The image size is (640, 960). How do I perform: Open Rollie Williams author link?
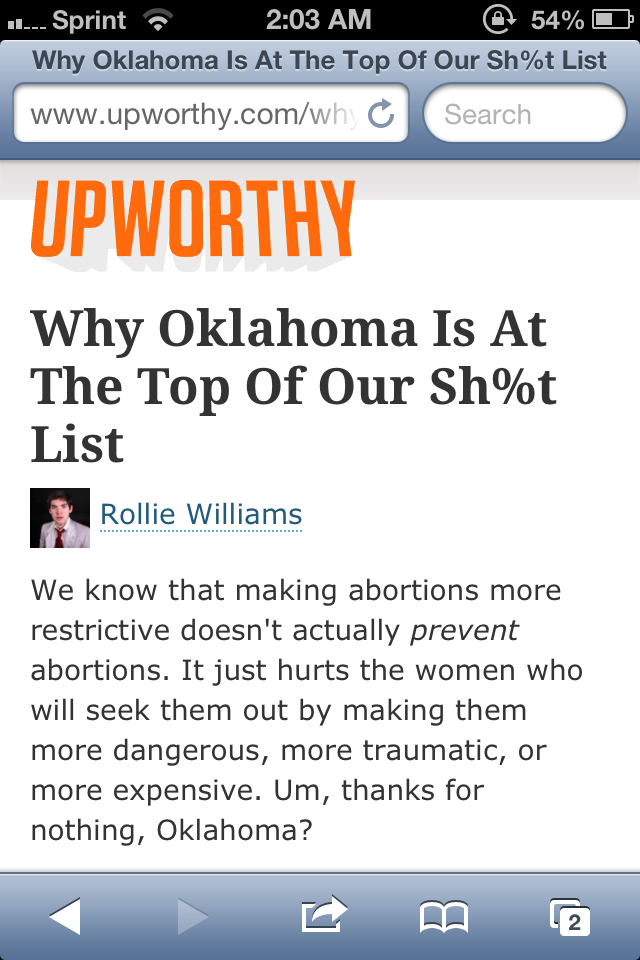(x=201, y=515)
